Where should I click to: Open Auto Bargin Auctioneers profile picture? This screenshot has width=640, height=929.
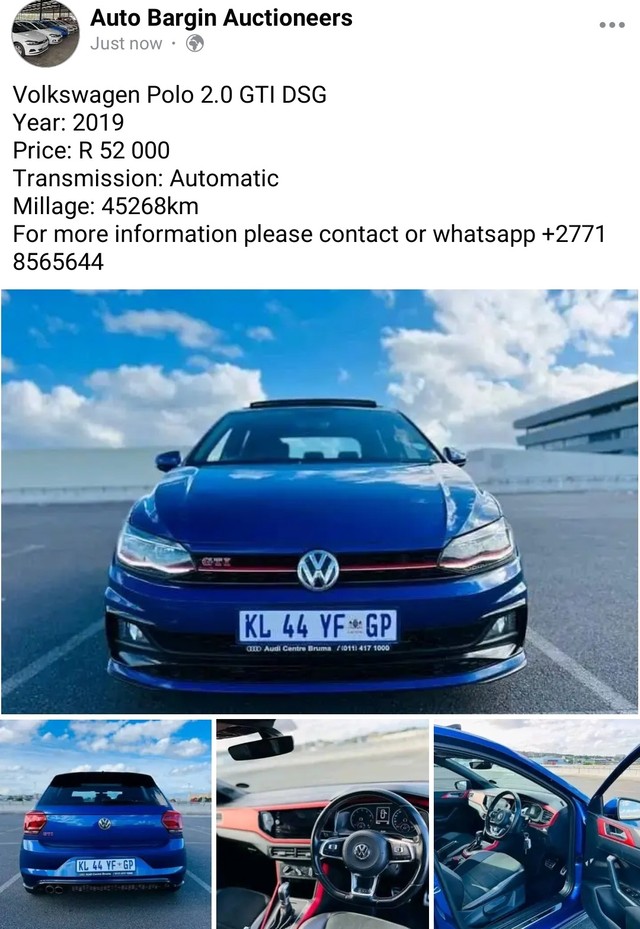[x=45, y=34]
